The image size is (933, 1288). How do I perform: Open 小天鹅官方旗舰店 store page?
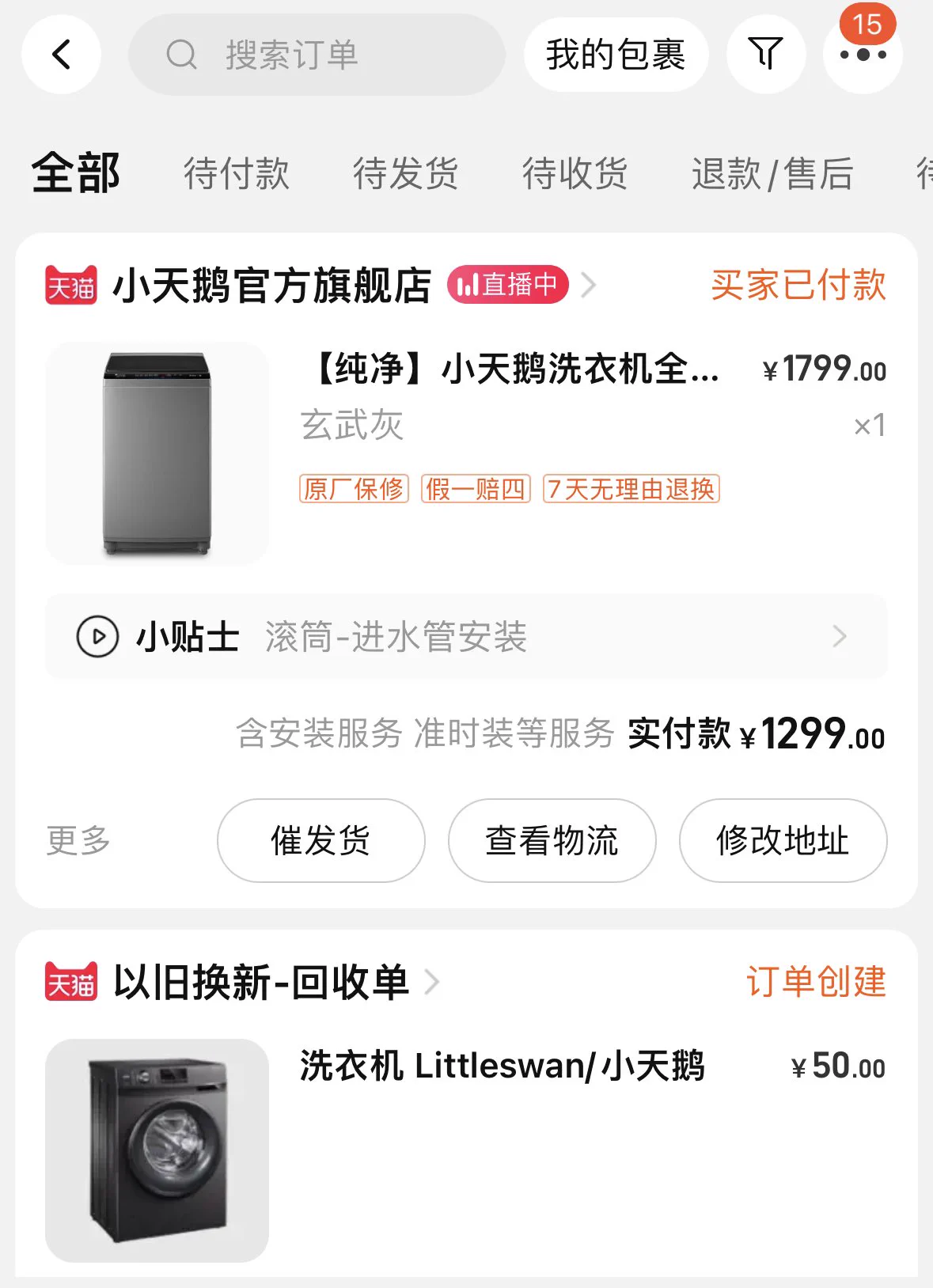tap(271, 286)
